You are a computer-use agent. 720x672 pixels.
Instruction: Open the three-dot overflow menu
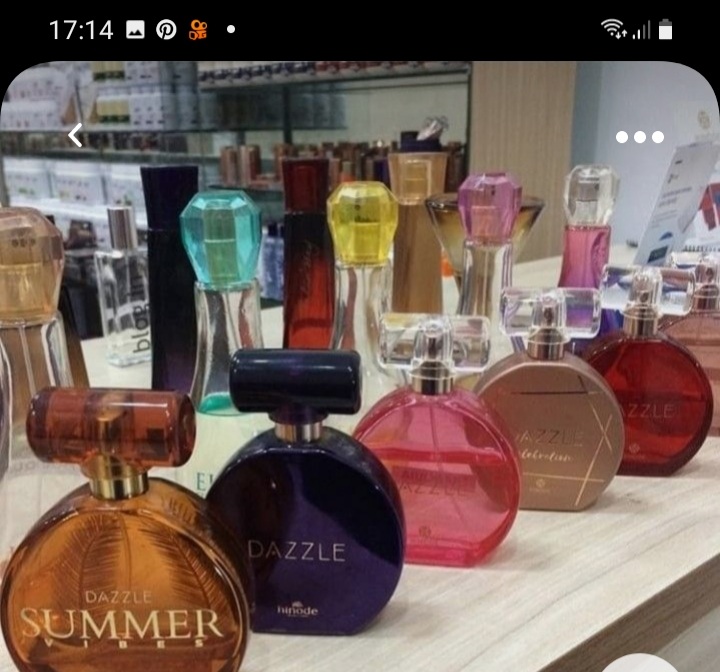640,137
